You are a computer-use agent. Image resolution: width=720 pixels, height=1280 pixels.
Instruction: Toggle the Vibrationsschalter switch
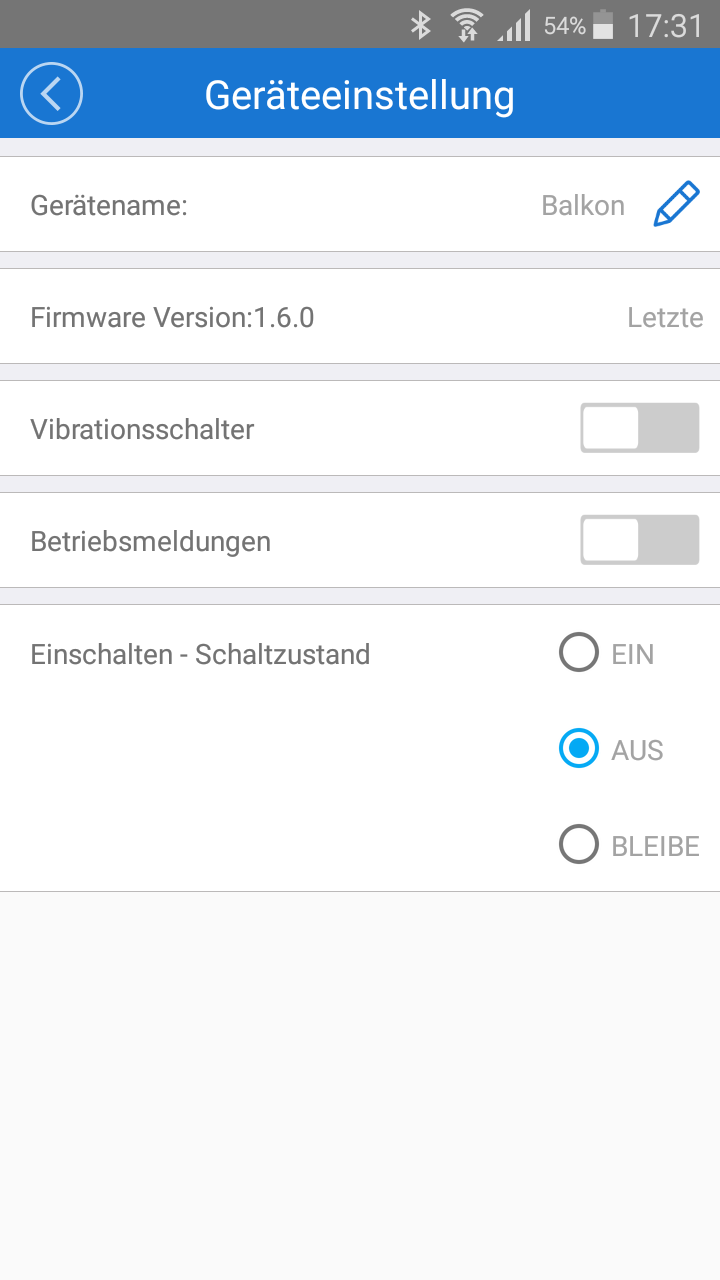pyautogui.click(x=639, y=429)
